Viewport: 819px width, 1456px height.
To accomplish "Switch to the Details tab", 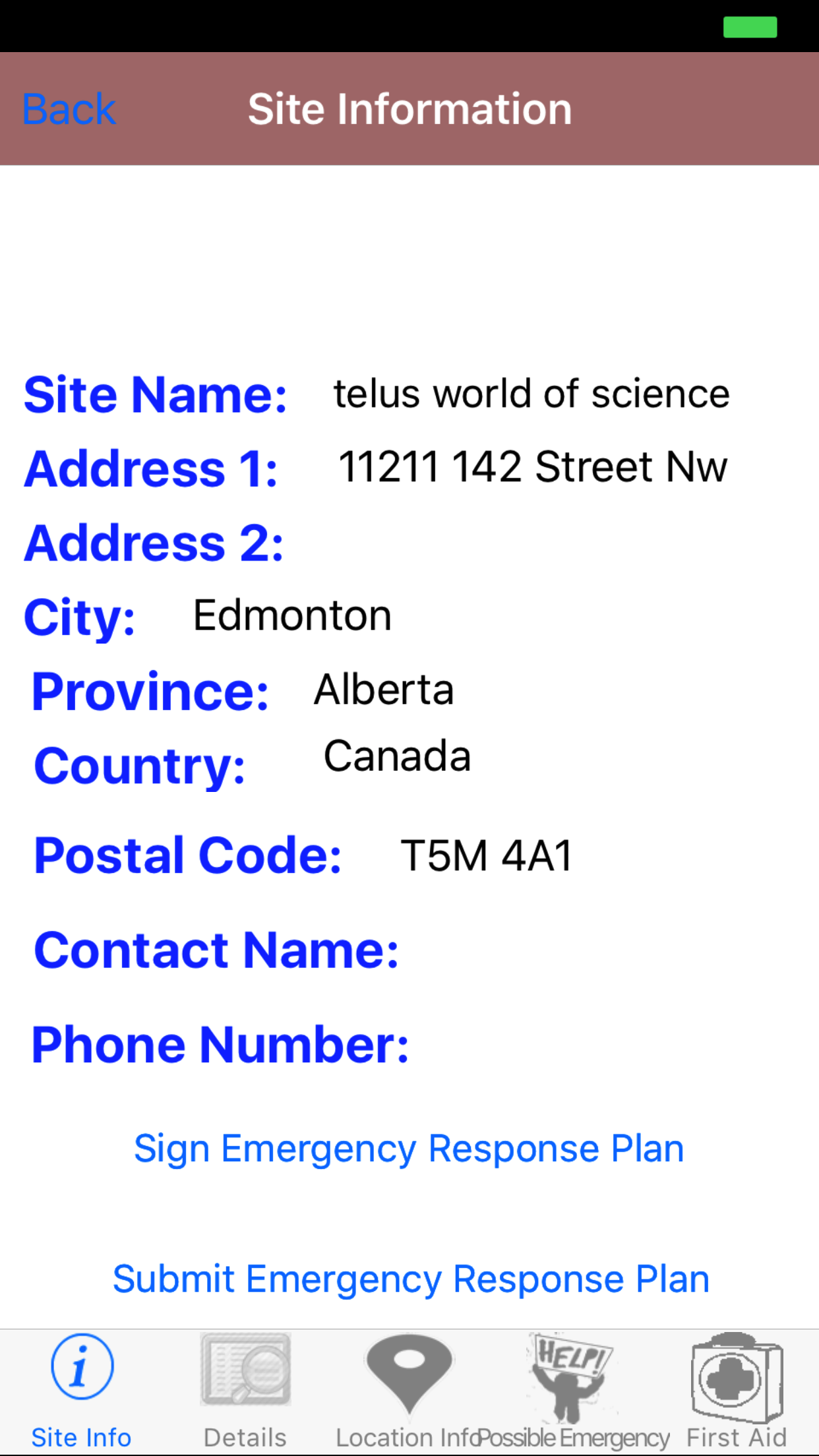I will (x=245, y=1391).
